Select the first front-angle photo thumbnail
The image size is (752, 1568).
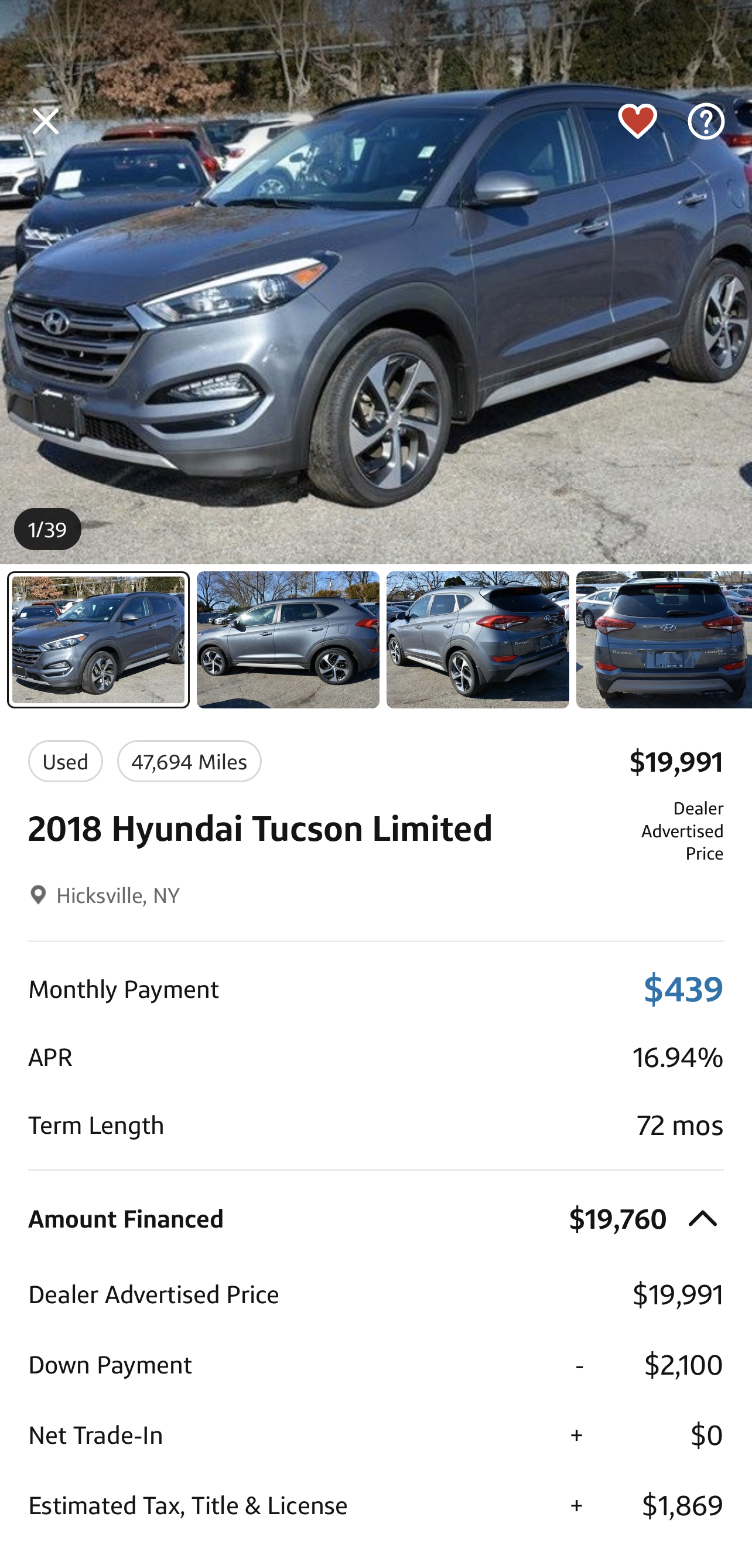pos(98,640)
